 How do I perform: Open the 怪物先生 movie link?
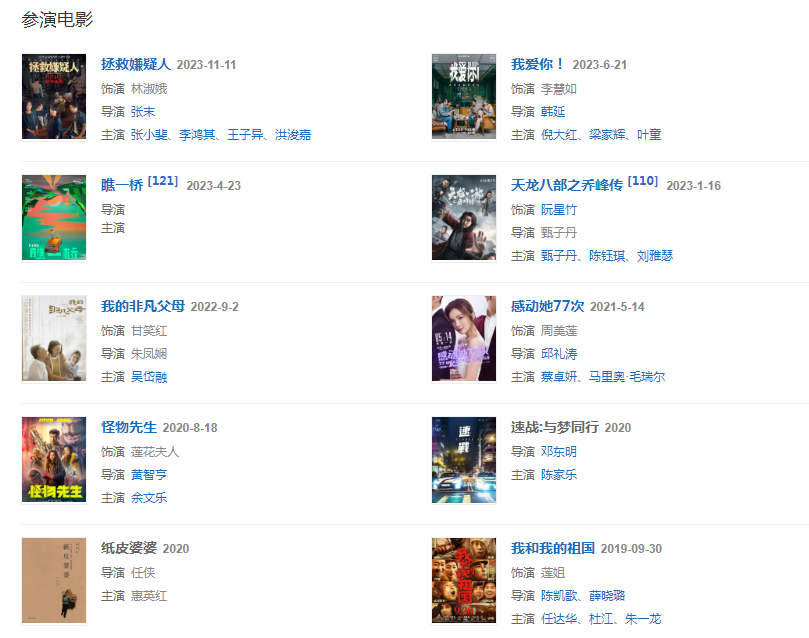click(129, 427)
